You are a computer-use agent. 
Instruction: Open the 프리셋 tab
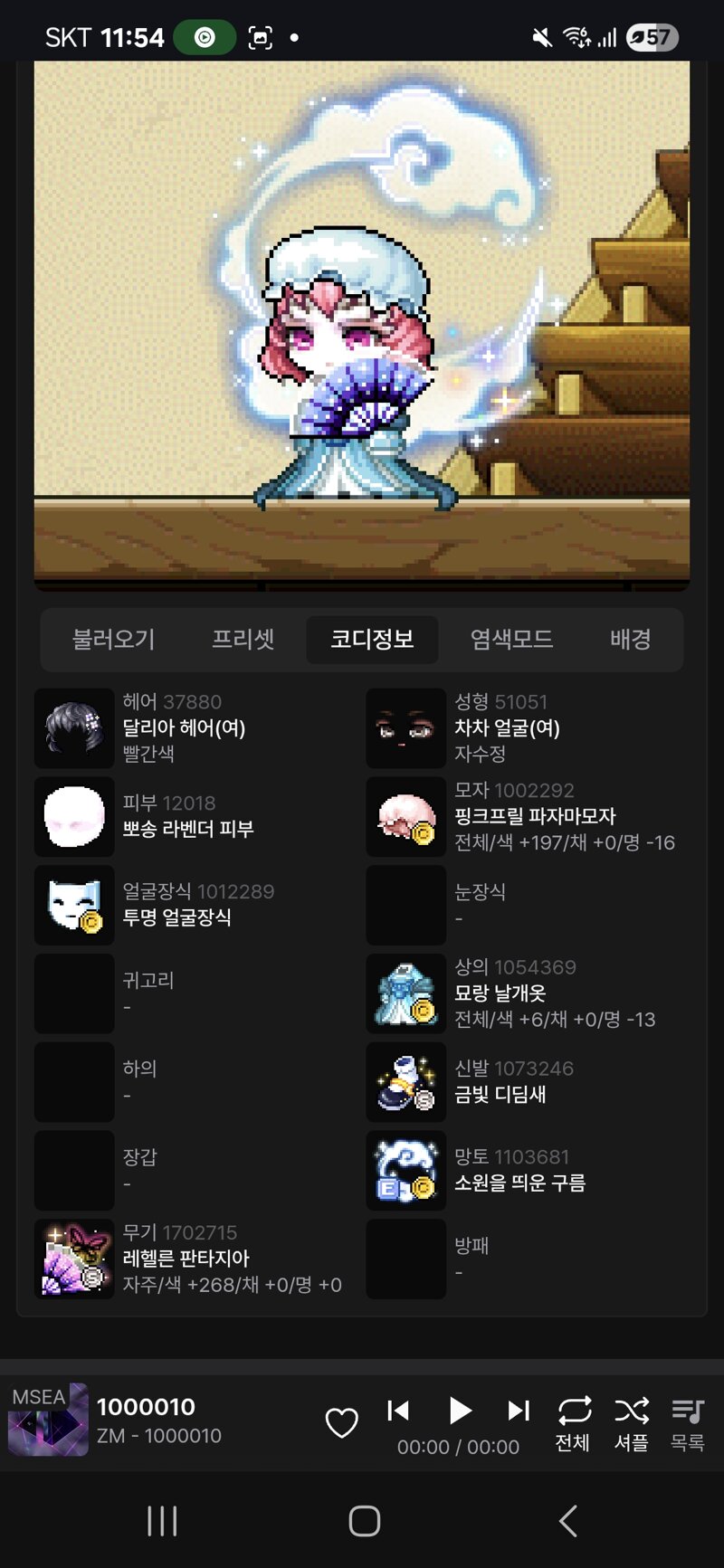click(243, 639)
